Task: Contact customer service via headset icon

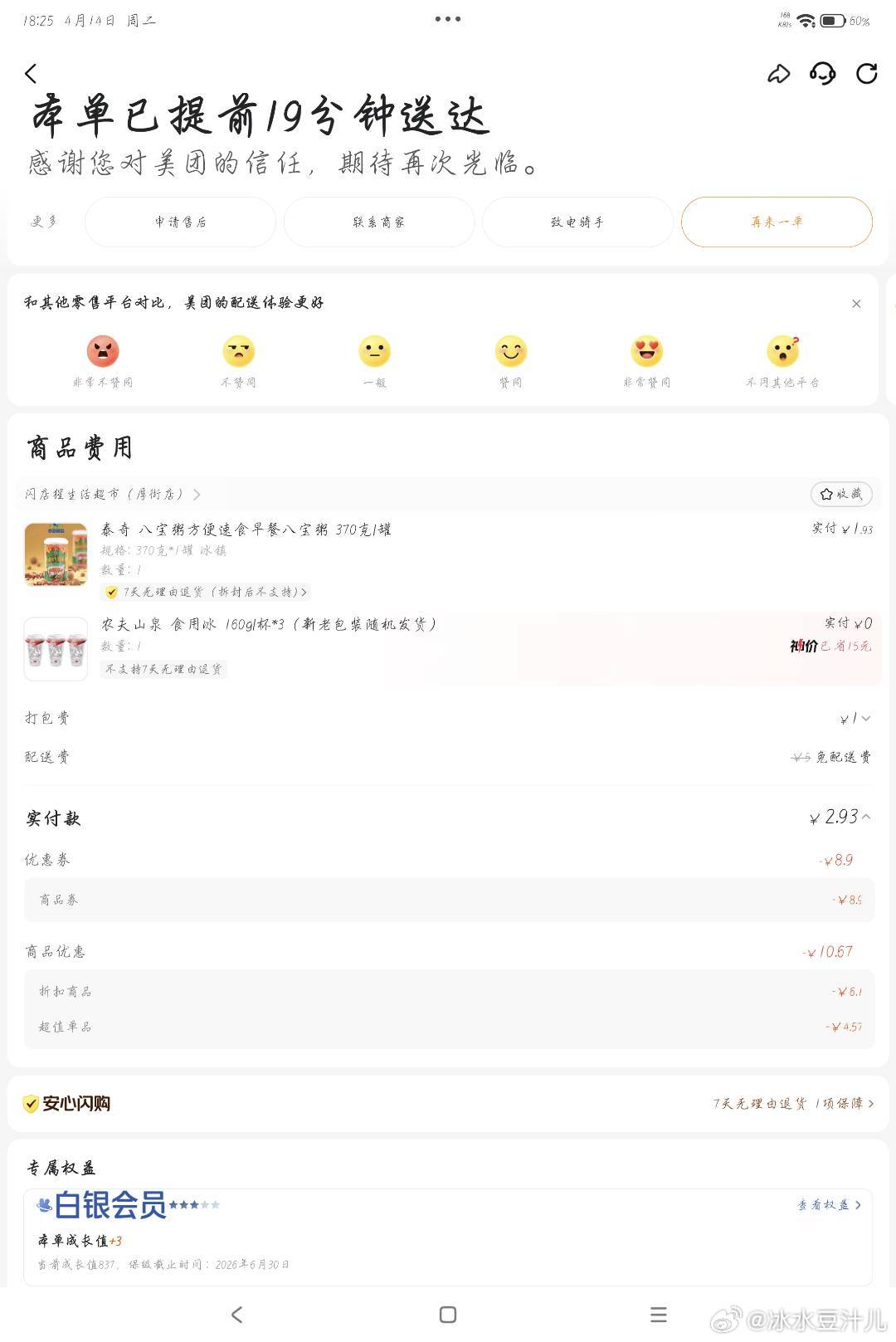Action: coord(822,74)
